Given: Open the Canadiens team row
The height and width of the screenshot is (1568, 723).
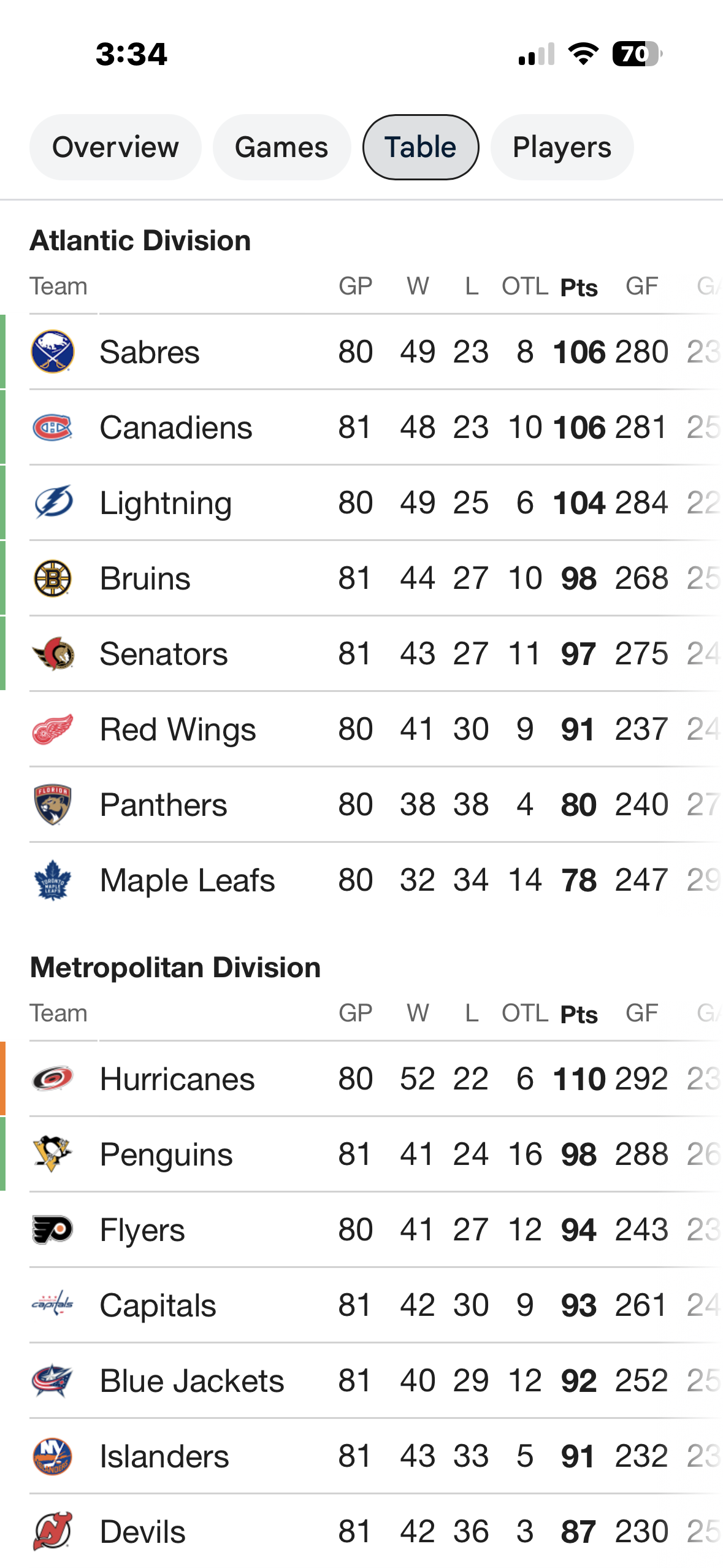Looking at the screenshot, I should (x=176, y=428).
